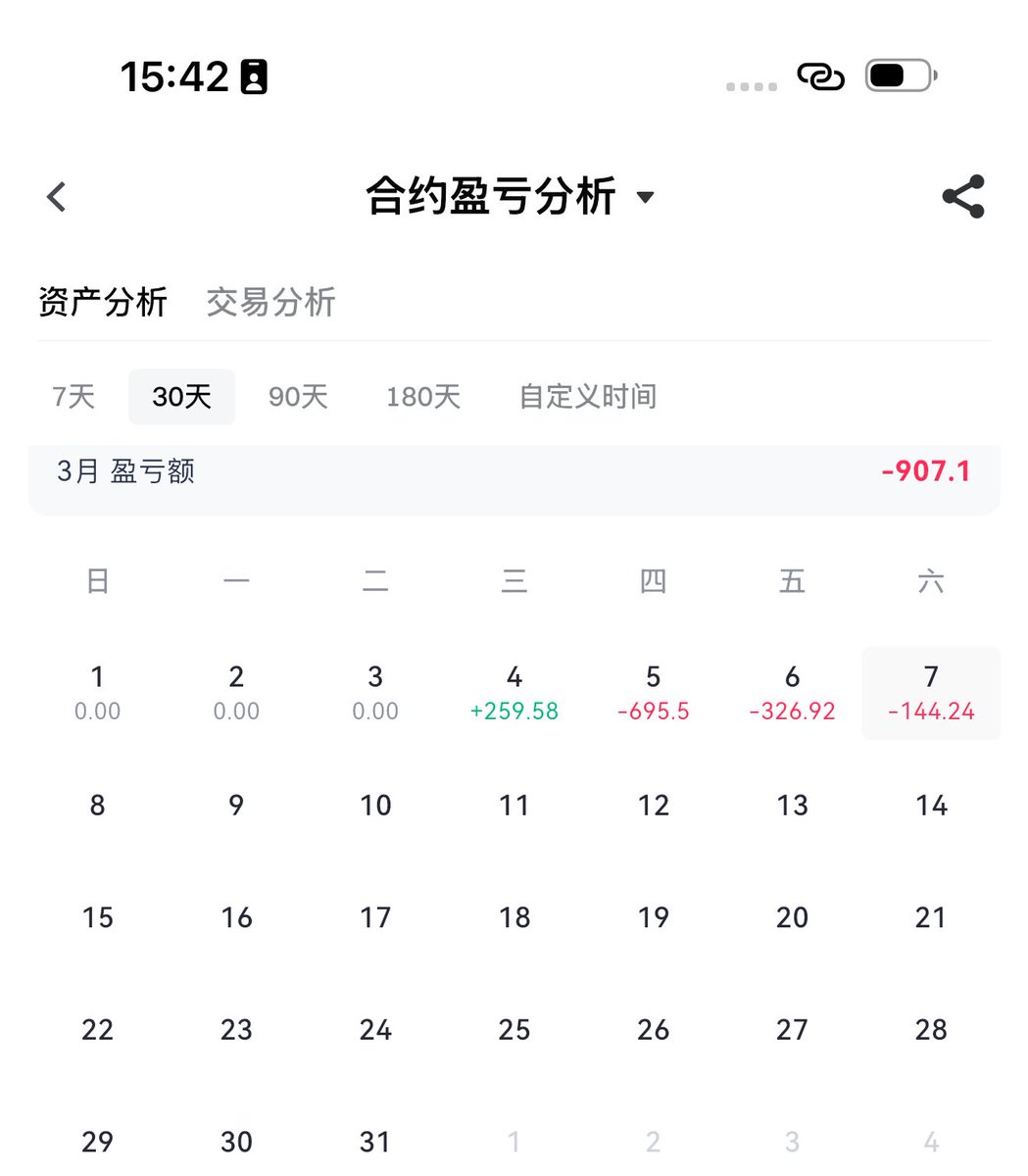The image size is (1028, 1176).
Task: Select the 7天 time range
Action: pyautogui.click(x=73, y=397)
